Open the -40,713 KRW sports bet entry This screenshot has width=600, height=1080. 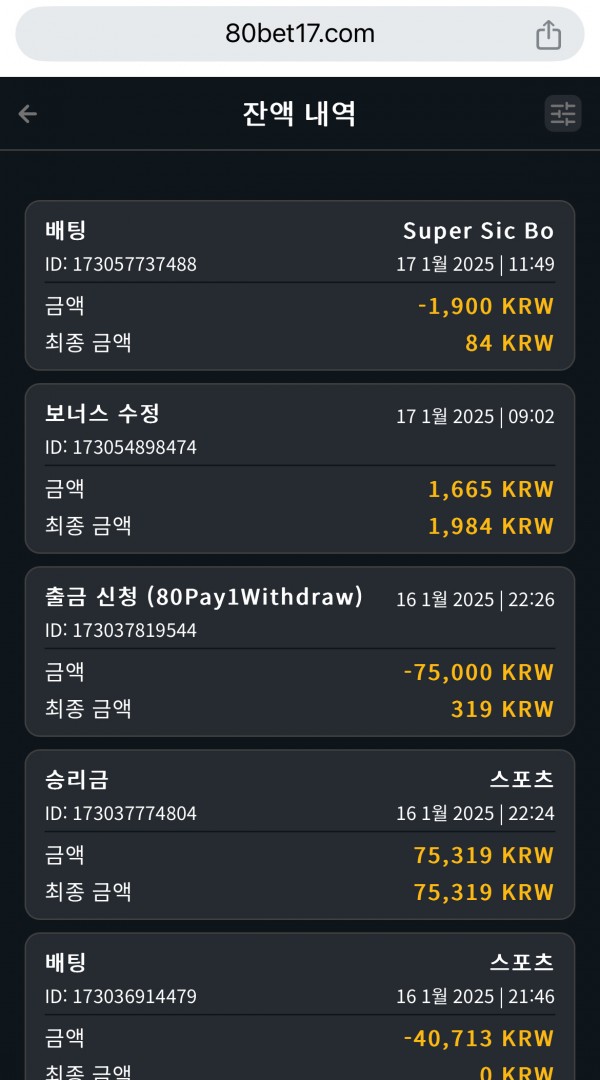pyautogui.click(x=300, y=1006)
